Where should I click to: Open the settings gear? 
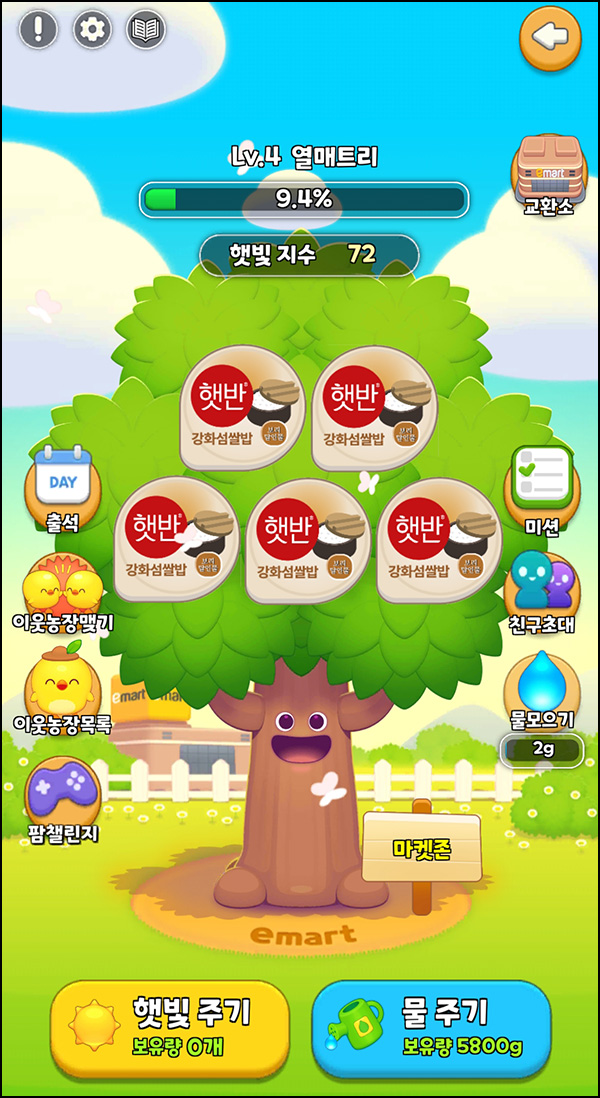click(x=92, y=29)
